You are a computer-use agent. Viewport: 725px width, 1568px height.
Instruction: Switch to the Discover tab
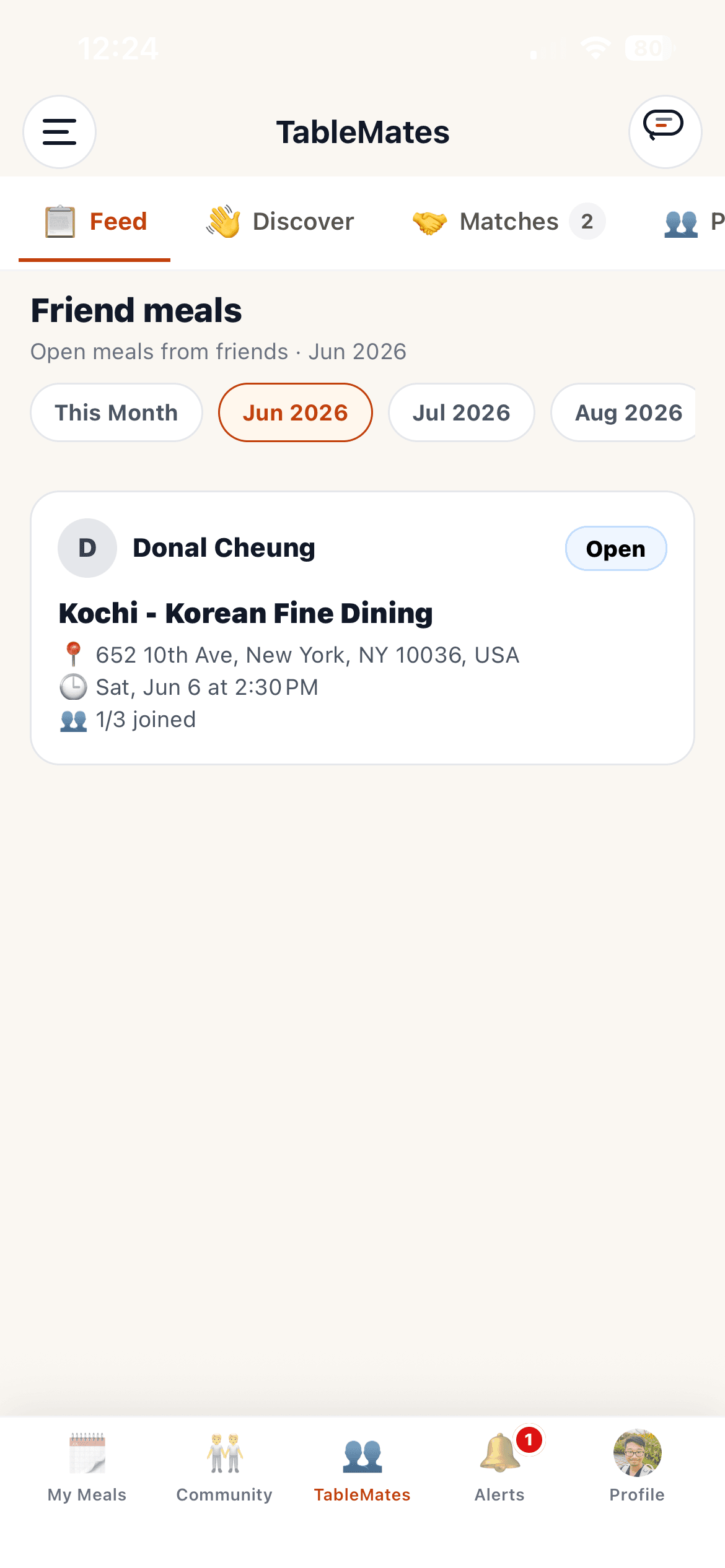click(279, 222)
